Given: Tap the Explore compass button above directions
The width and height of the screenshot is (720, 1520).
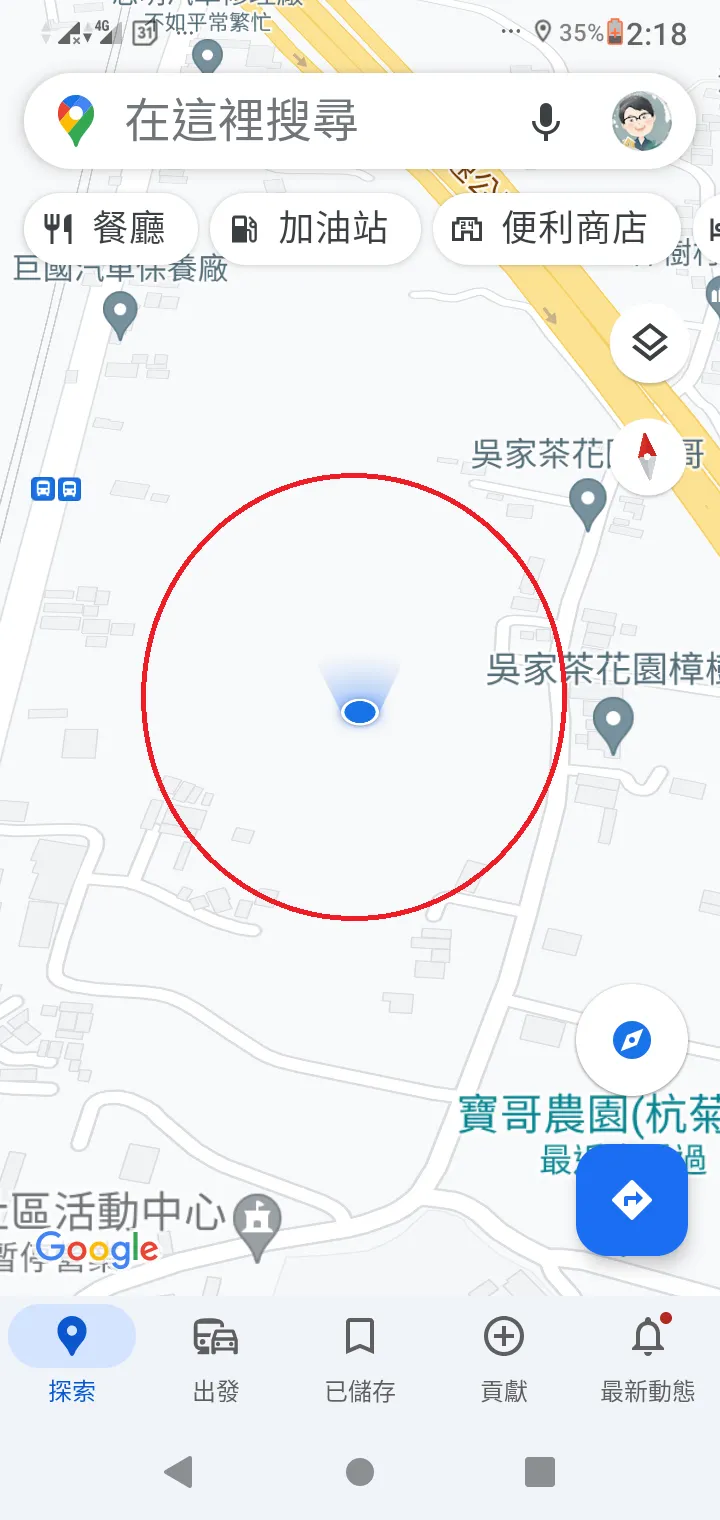Looking at the screenshot, I should point(631,1040).
